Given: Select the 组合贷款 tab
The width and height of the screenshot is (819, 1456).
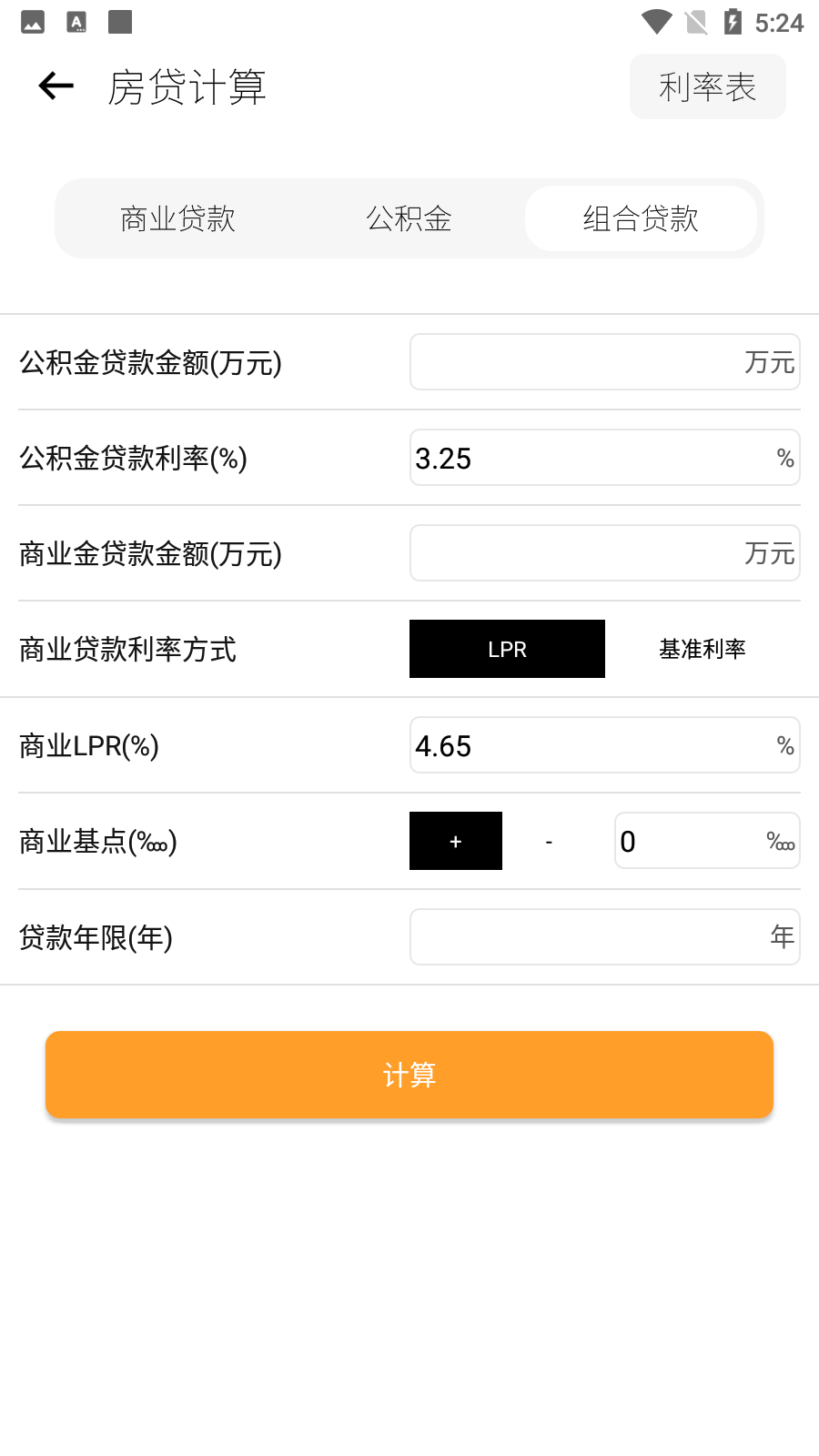Looking at the screenshot, I should (x=642, y=218).
